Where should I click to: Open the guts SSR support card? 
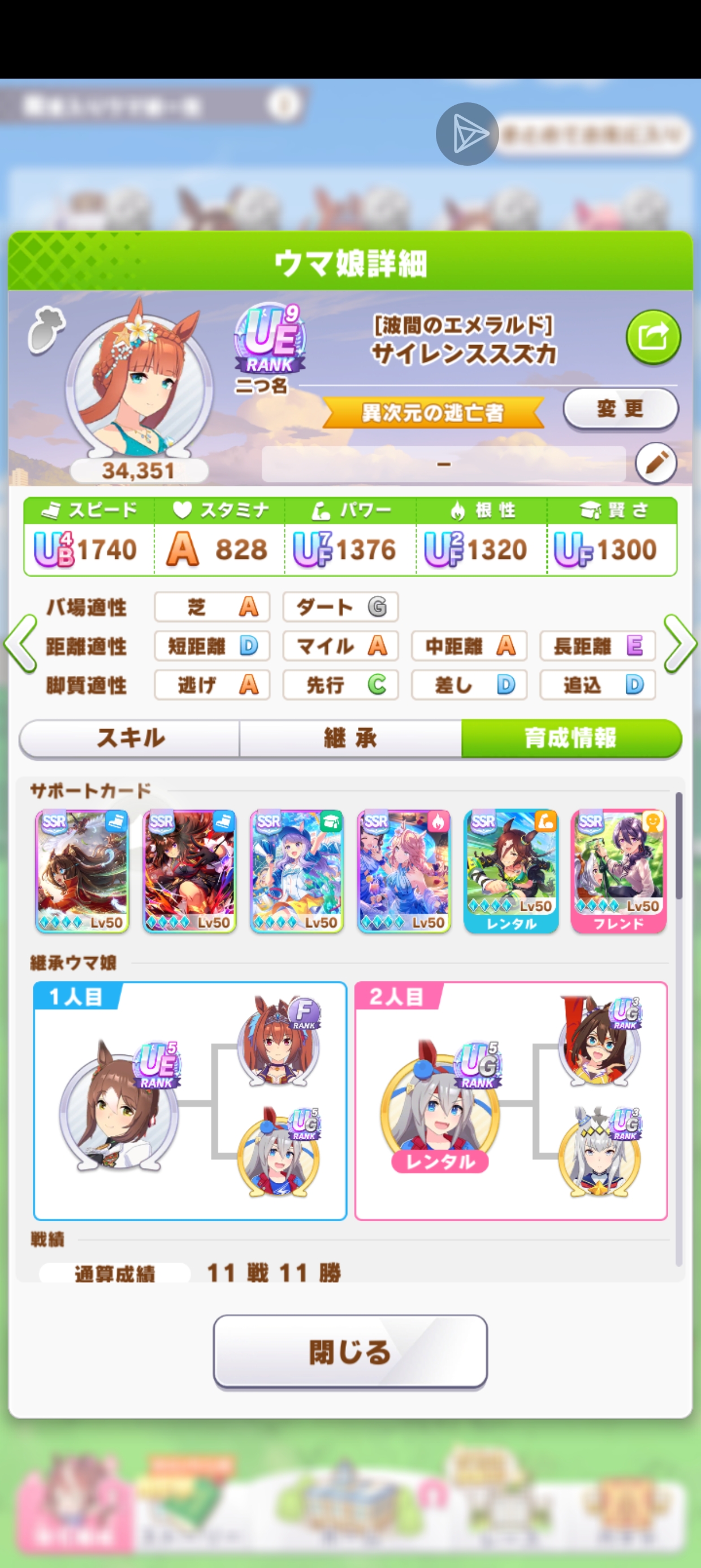(x=404, y=871)
